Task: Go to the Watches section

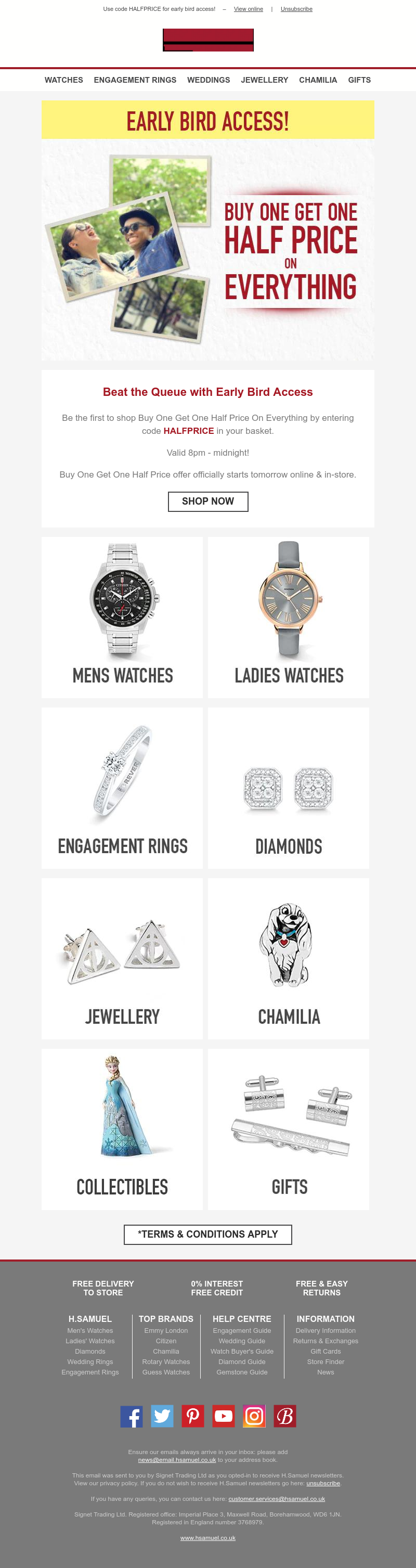Action: pyautogui.click(x=64, y=80)
